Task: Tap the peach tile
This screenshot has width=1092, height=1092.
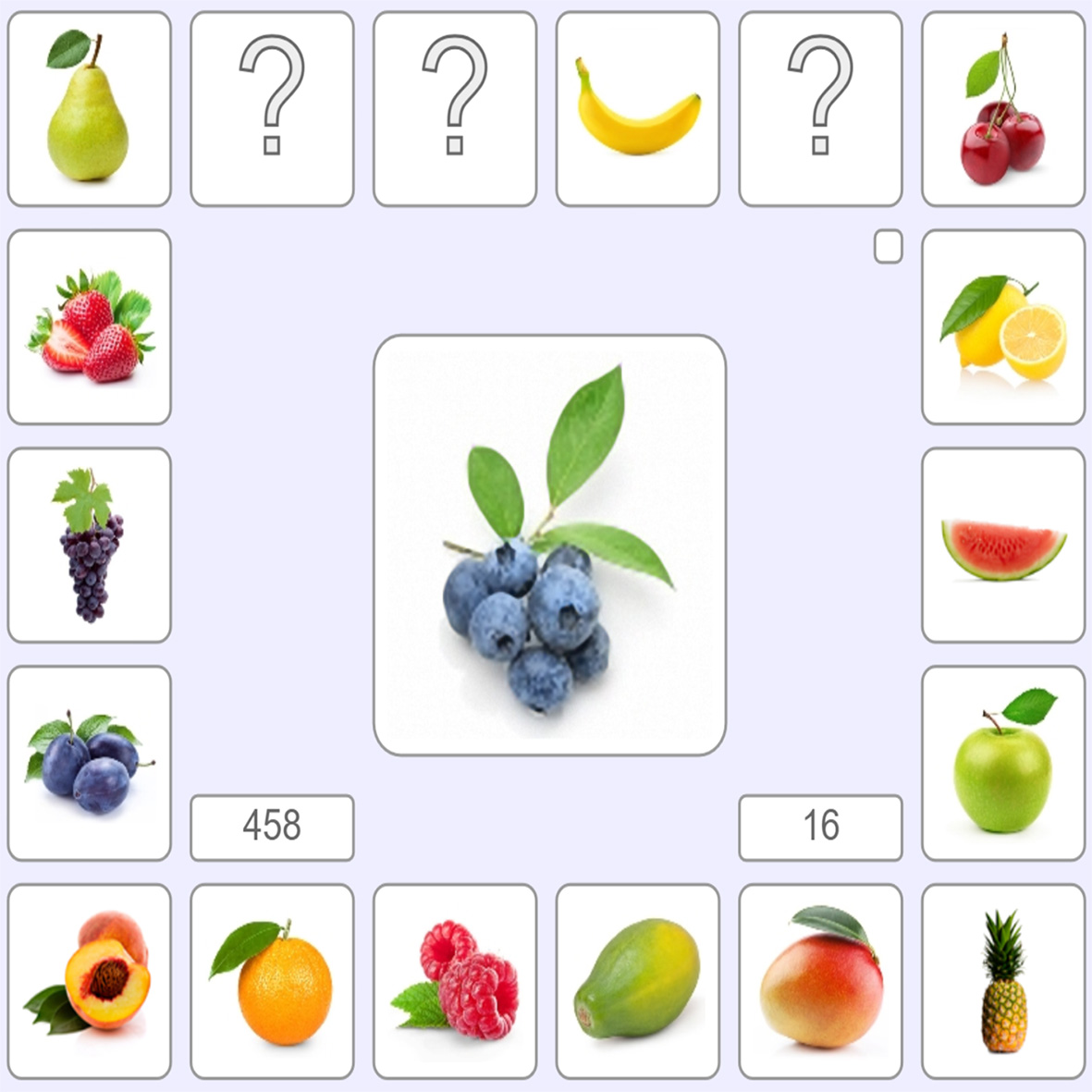Action: [x=89, y=982]
